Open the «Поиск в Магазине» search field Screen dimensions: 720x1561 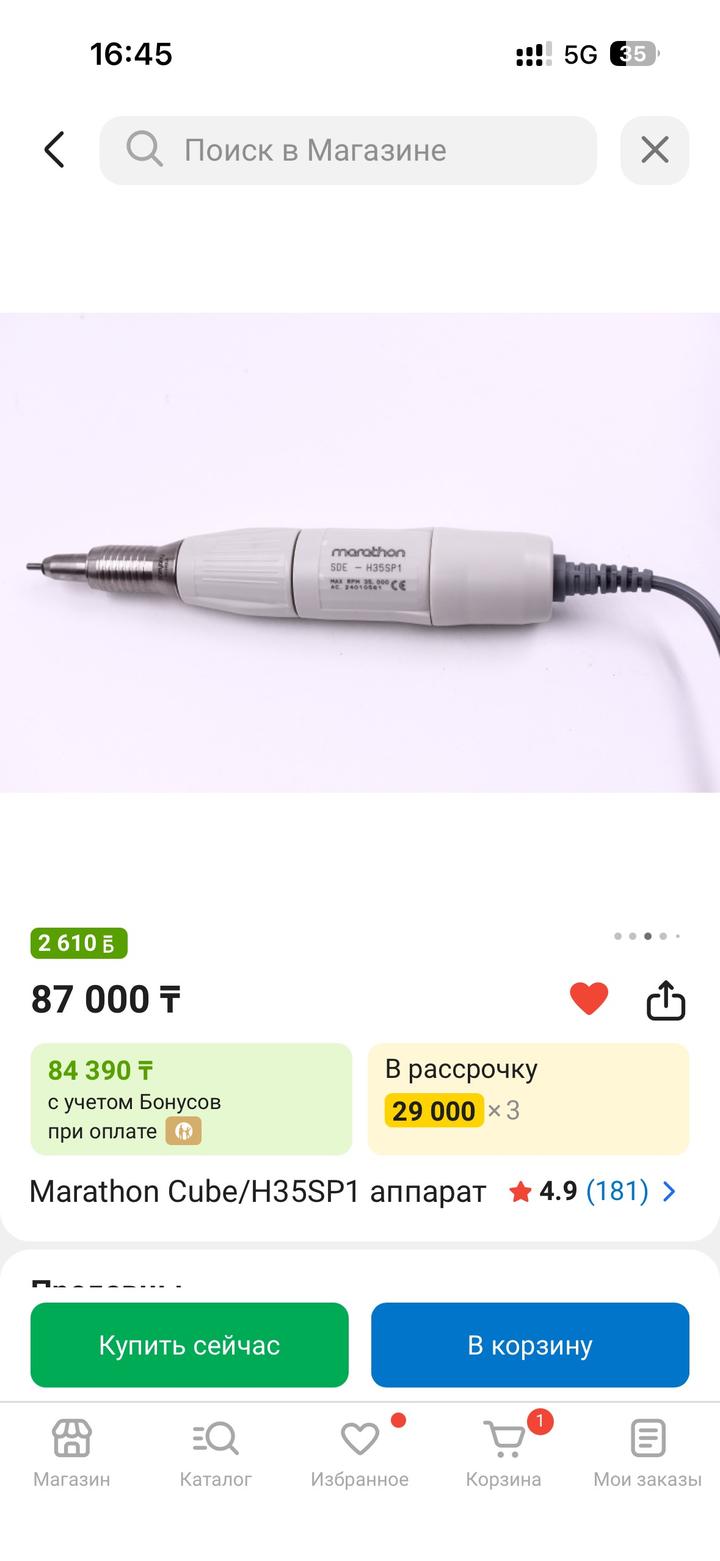pos(348,150)
